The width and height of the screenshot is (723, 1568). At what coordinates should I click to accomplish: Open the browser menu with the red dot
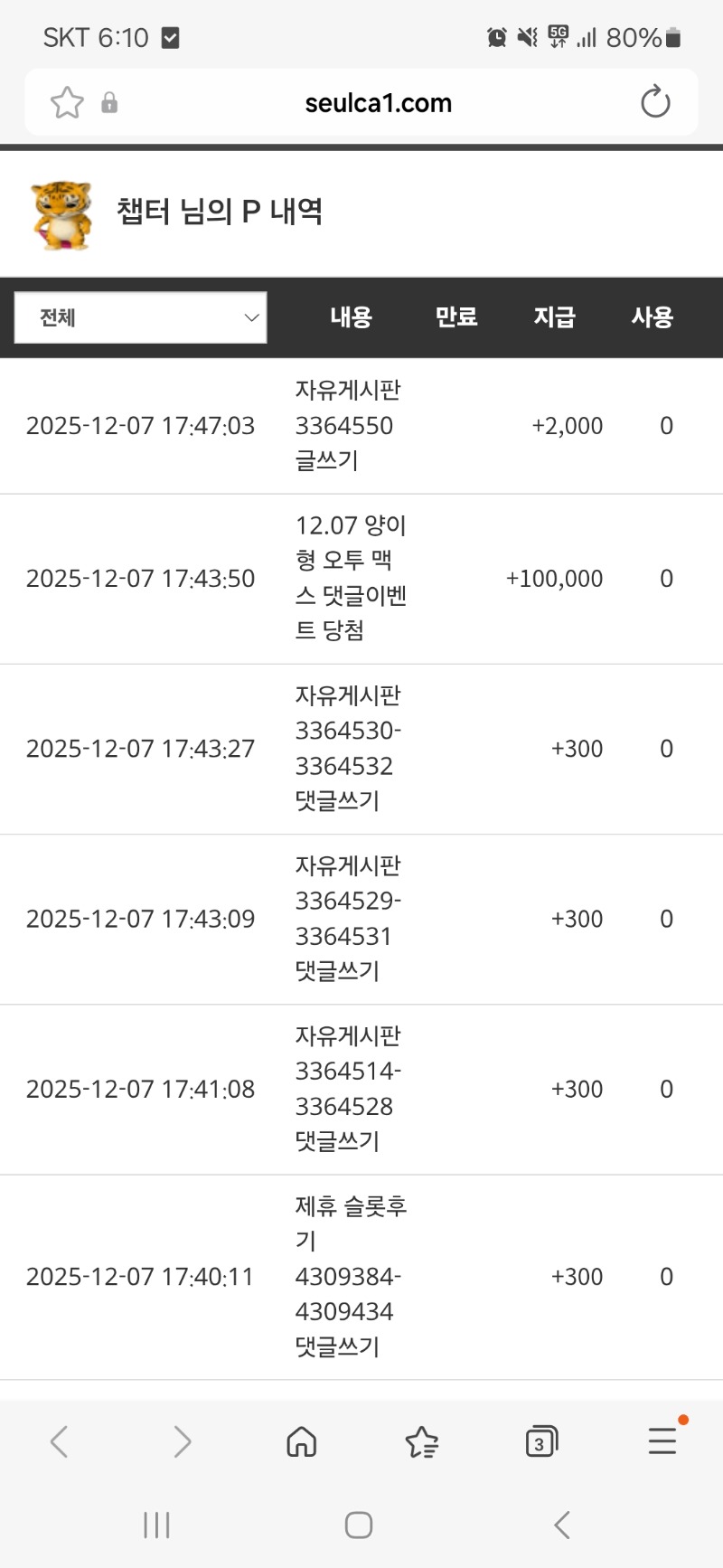[662, 1441]
